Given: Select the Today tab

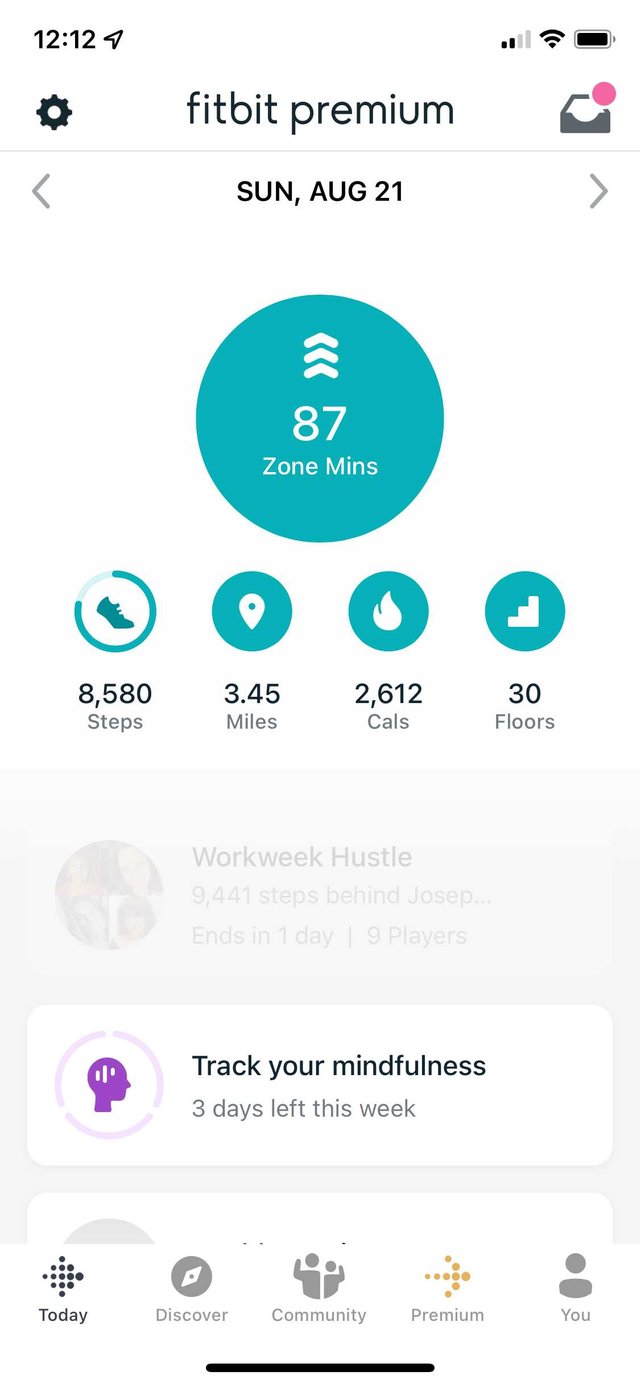Looking at the screenshot, I should (x=63, y=1290).
